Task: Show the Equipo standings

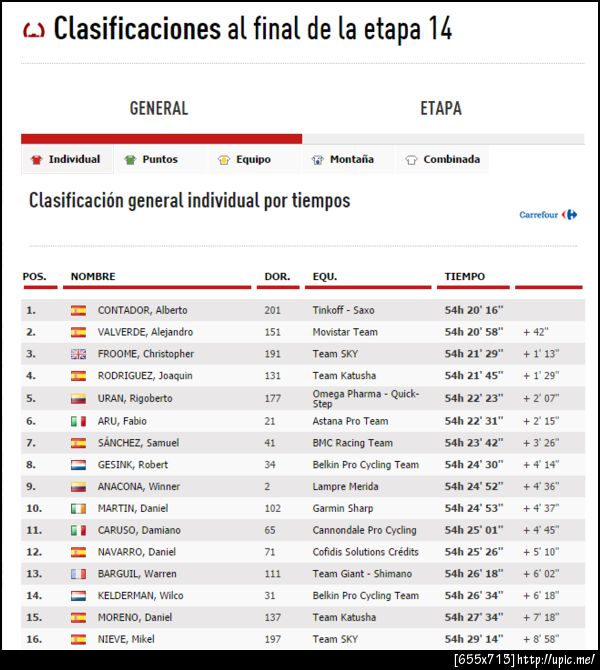Action: tap(245, 159)
